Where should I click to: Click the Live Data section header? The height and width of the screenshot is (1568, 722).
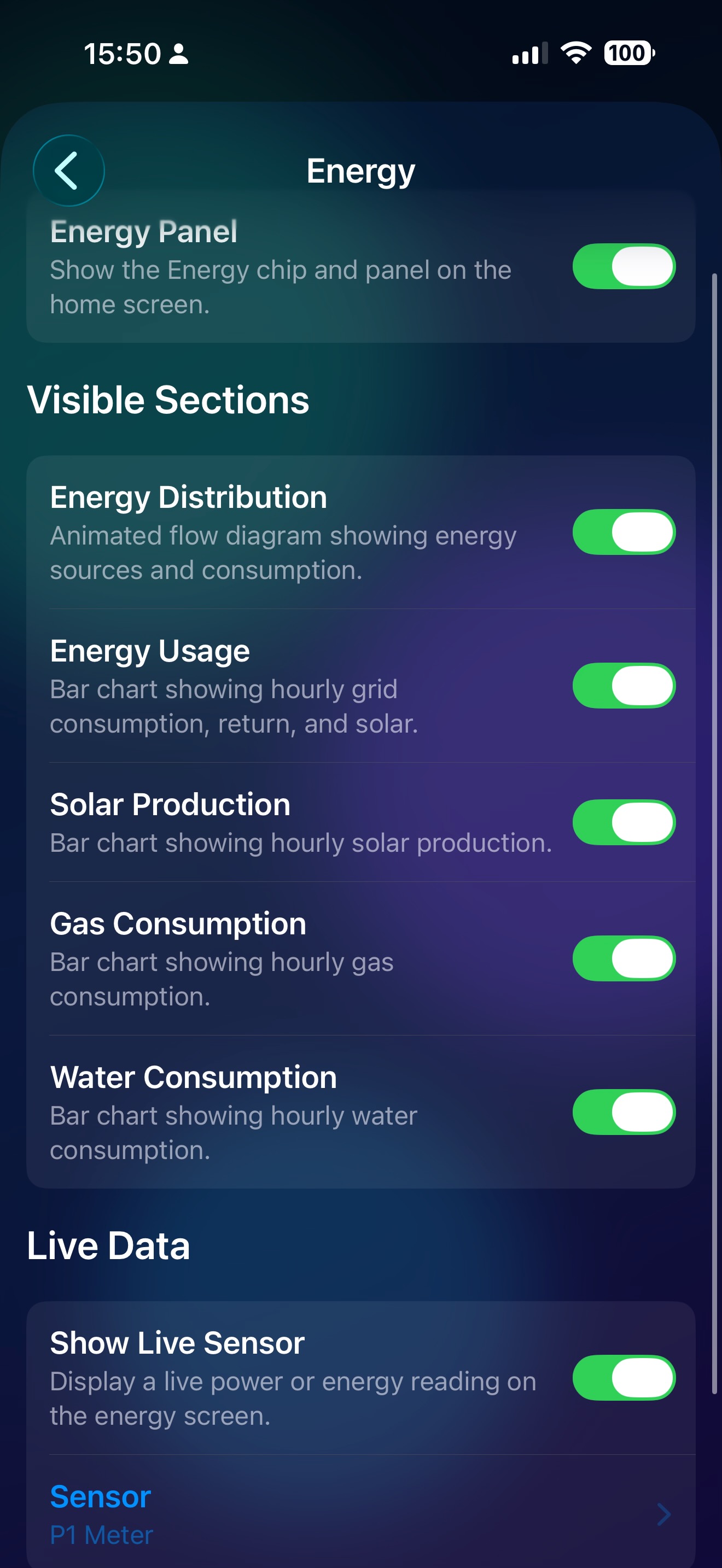pos(108,1245)
